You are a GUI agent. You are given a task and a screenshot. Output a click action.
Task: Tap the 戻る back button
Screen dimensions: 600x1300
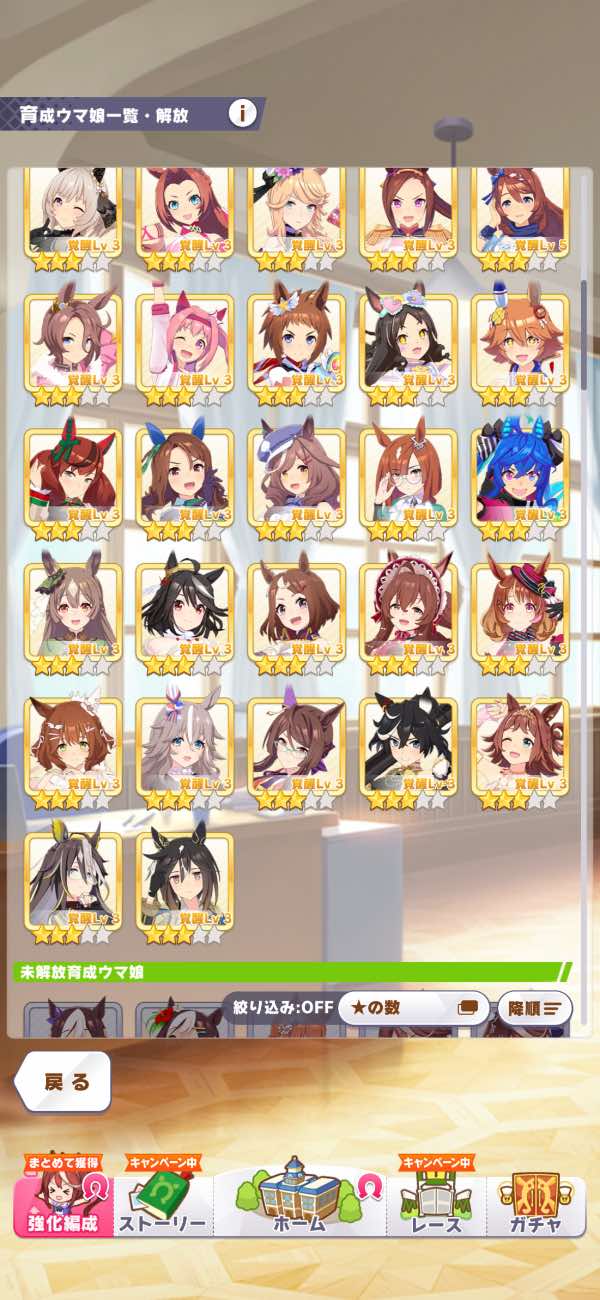tap(65, 1081)
